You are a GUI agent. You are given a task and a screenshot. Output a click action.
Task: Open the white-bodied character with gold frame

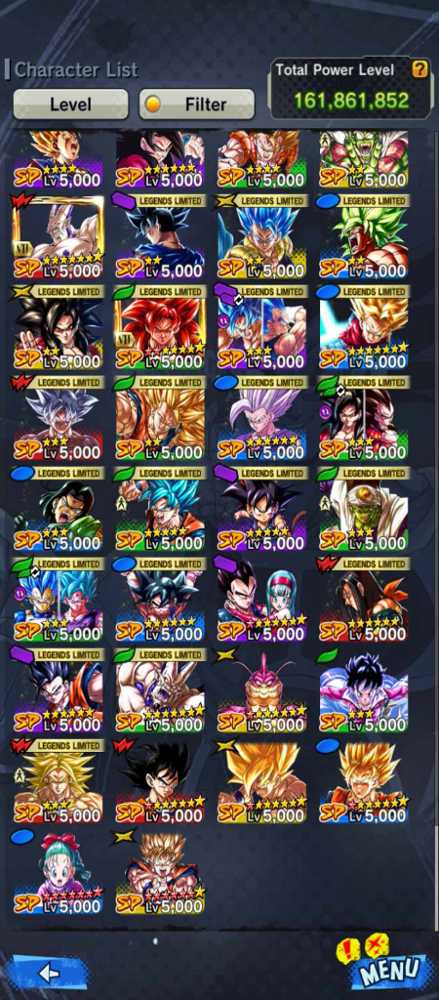click(x=57, y=237)
